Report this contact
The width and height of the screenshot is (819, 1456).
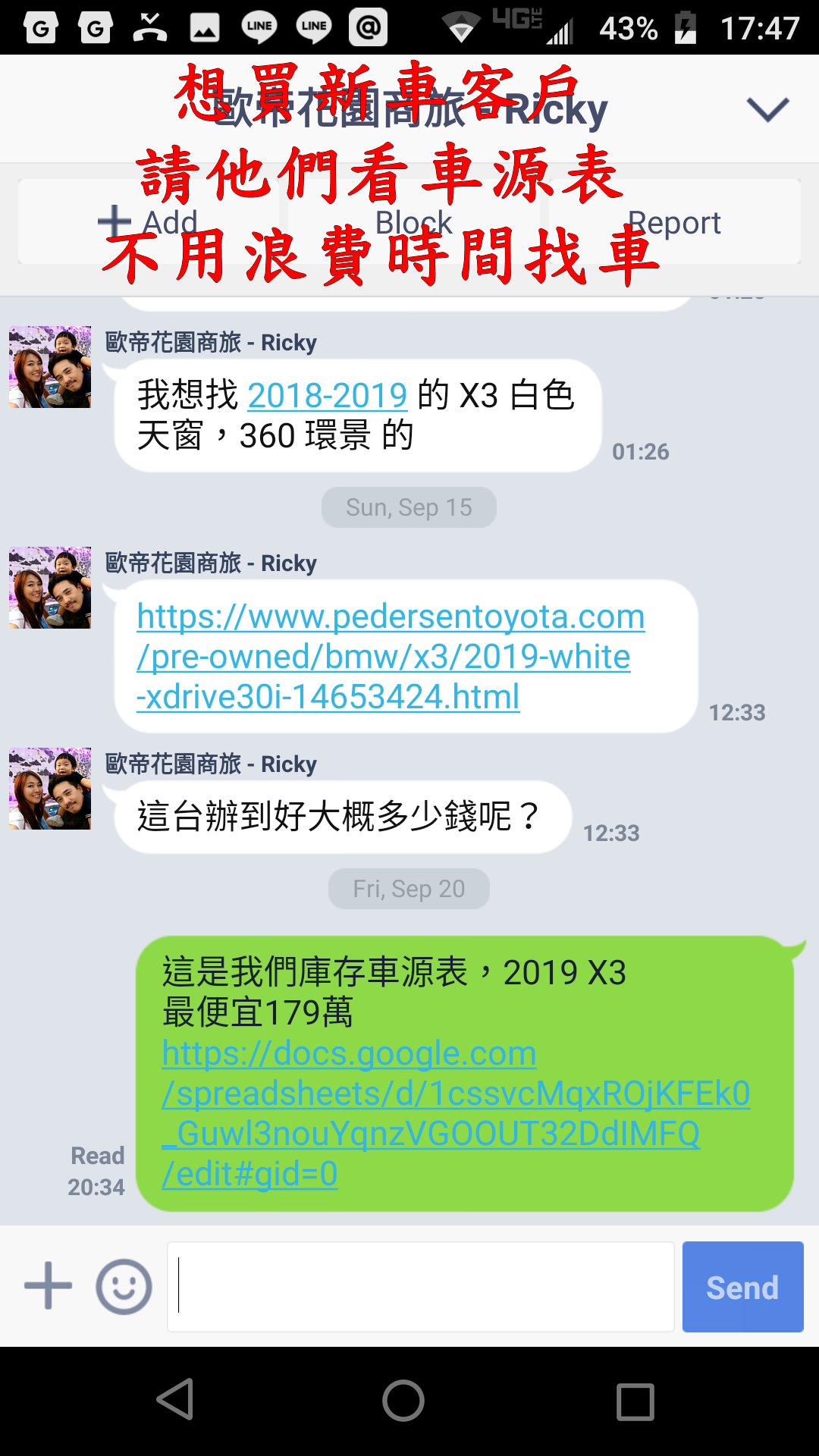[x=674, y=222]
